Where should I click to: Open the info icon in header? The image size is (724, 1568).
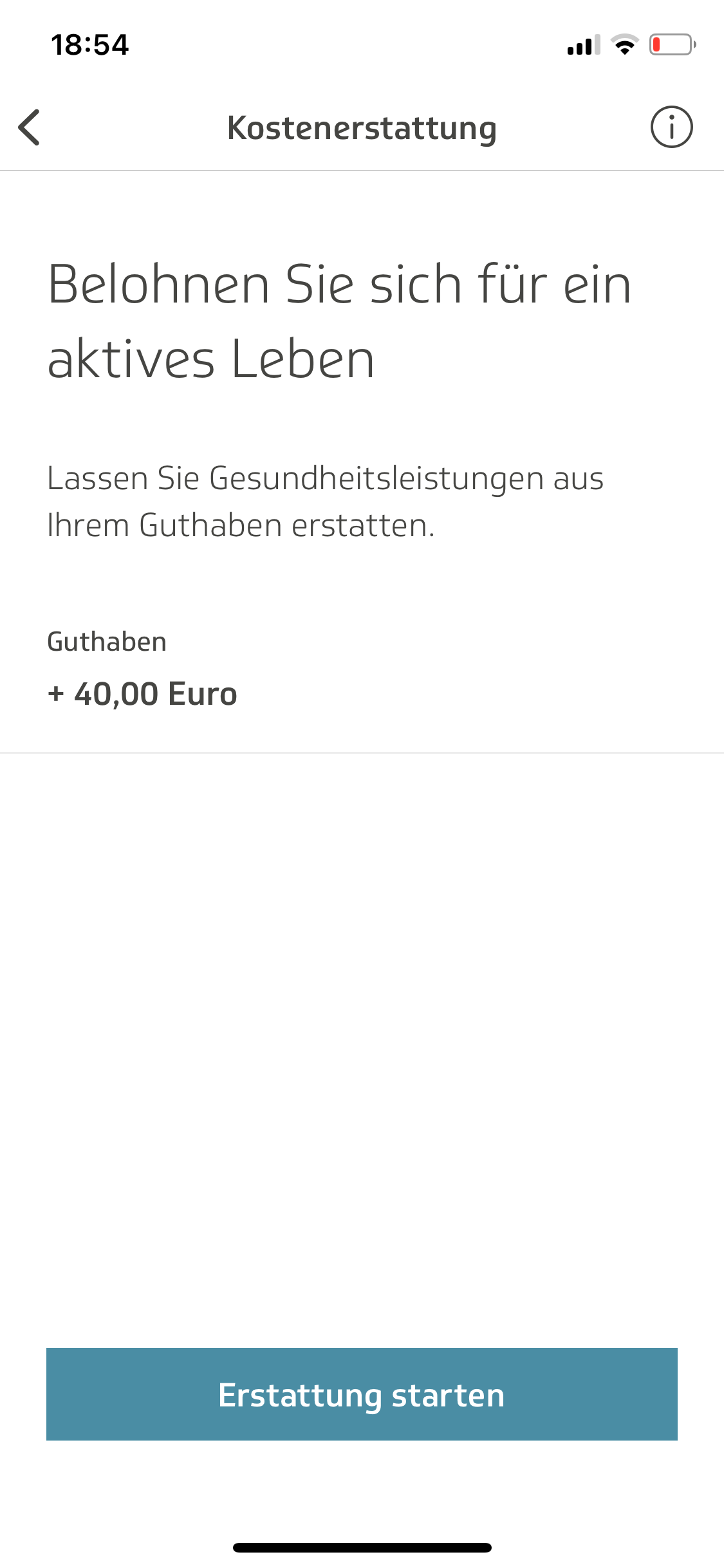point(671,127)
